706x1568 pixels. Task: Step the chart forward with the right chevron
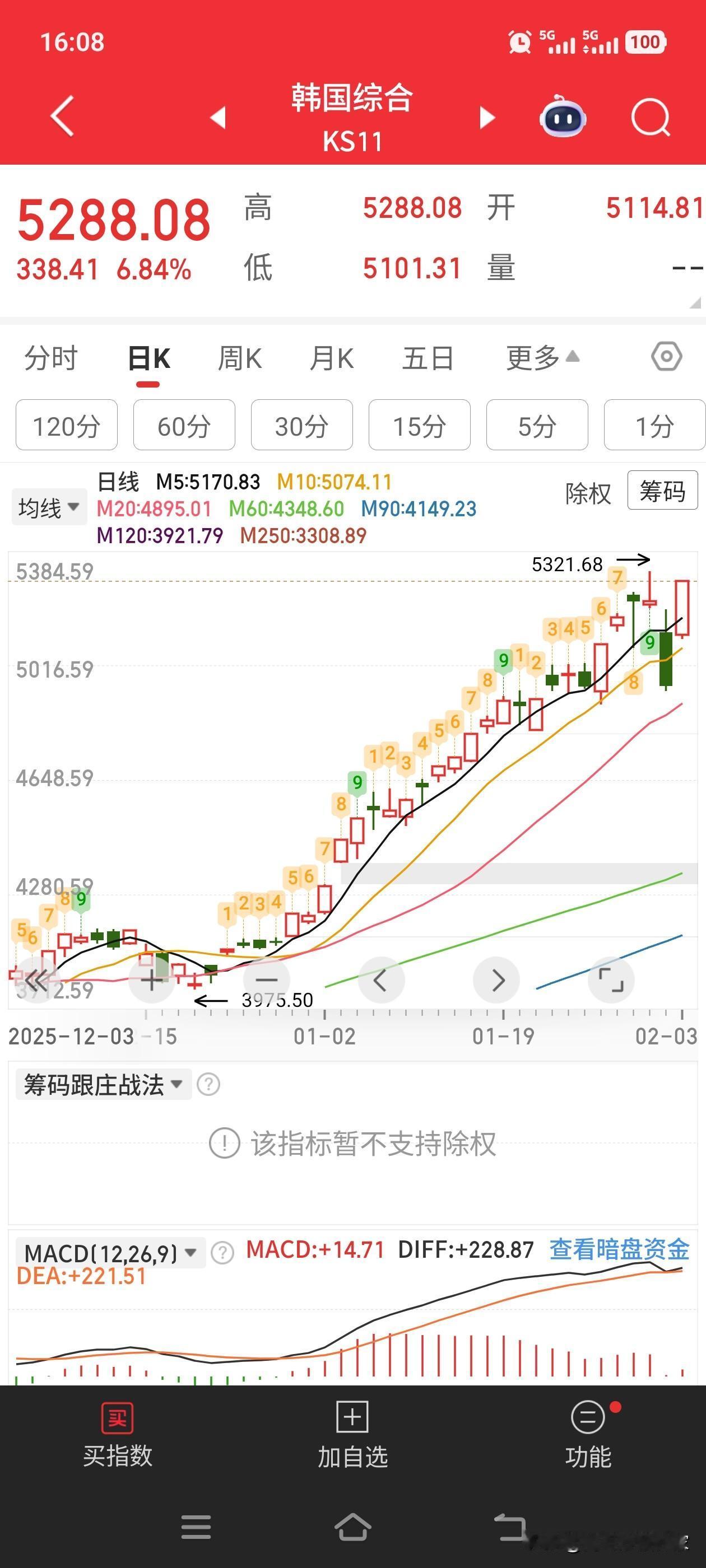tap(496, 979)
